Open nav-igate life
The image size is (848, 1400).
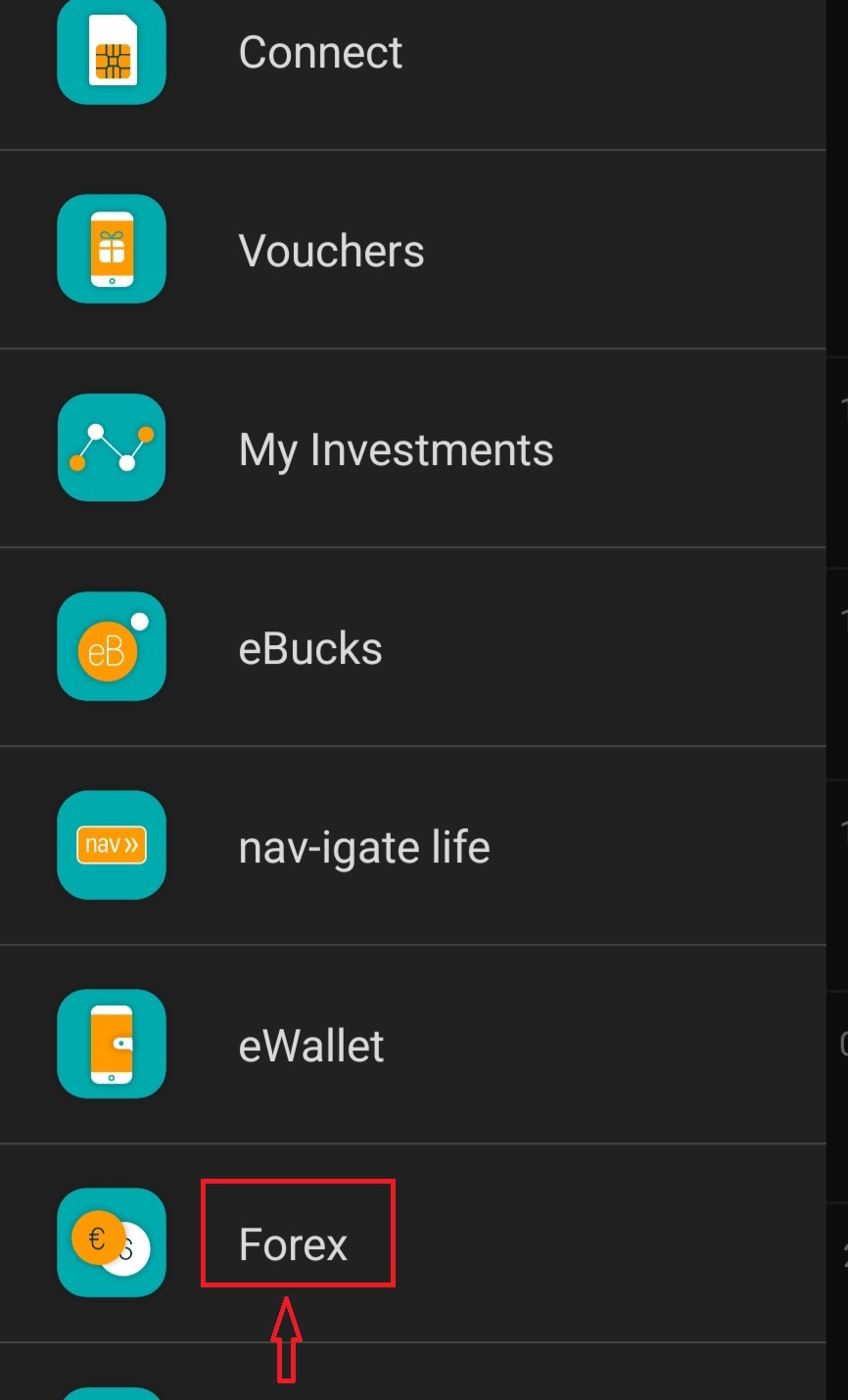[x=363, y=848]
